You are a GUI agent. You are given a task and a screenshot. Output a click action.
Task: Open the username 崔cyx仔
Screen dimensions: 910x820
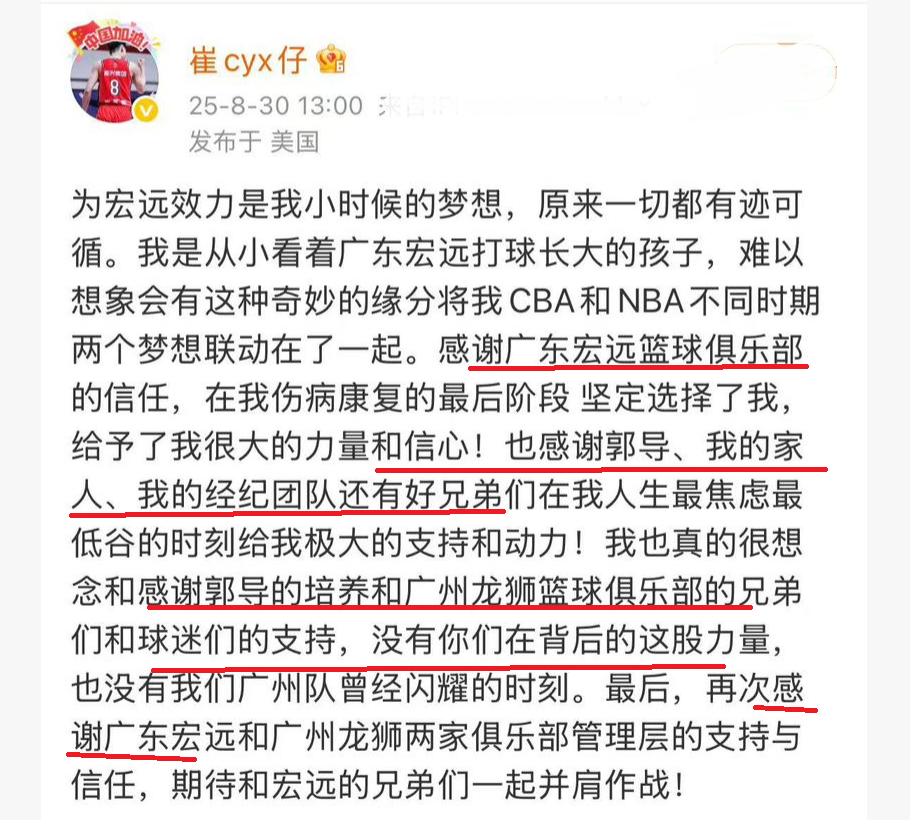[247, 60]
